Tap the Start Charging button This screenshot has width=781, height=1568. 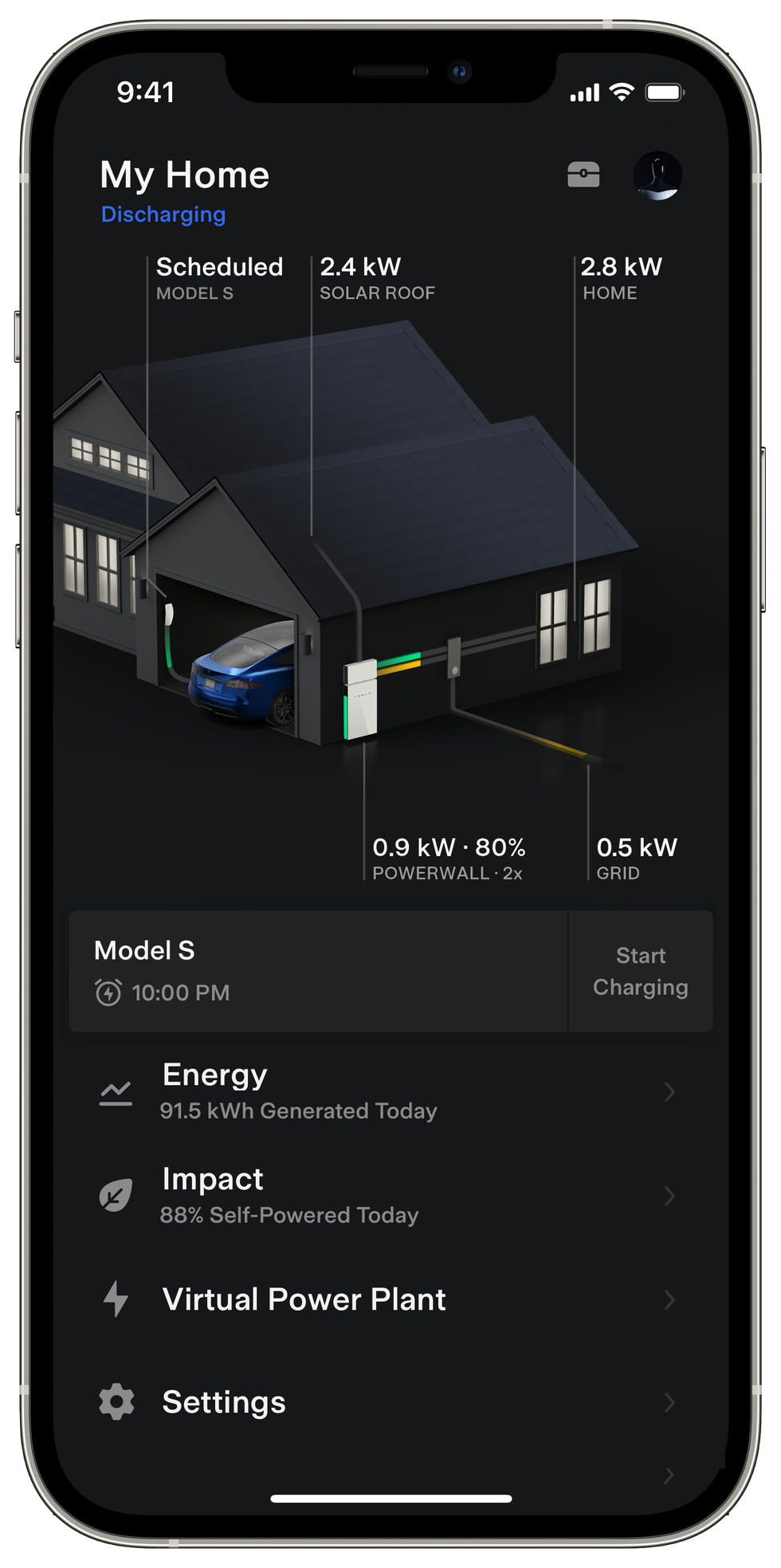pos(641,971)
